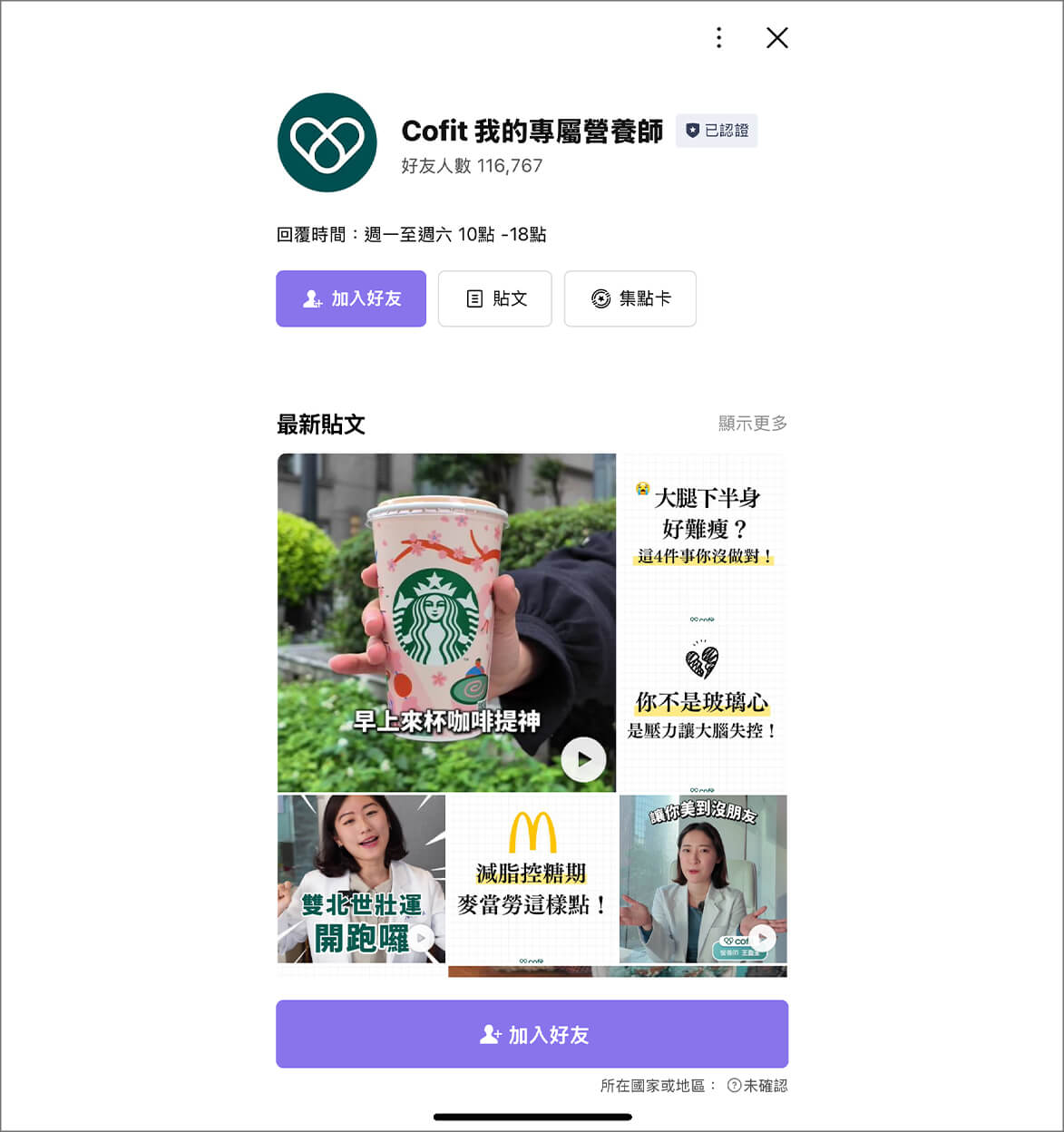Open the 集點卡 reward card
This screenshot has width=1064, height=1132.
click(x=630, y=298)
